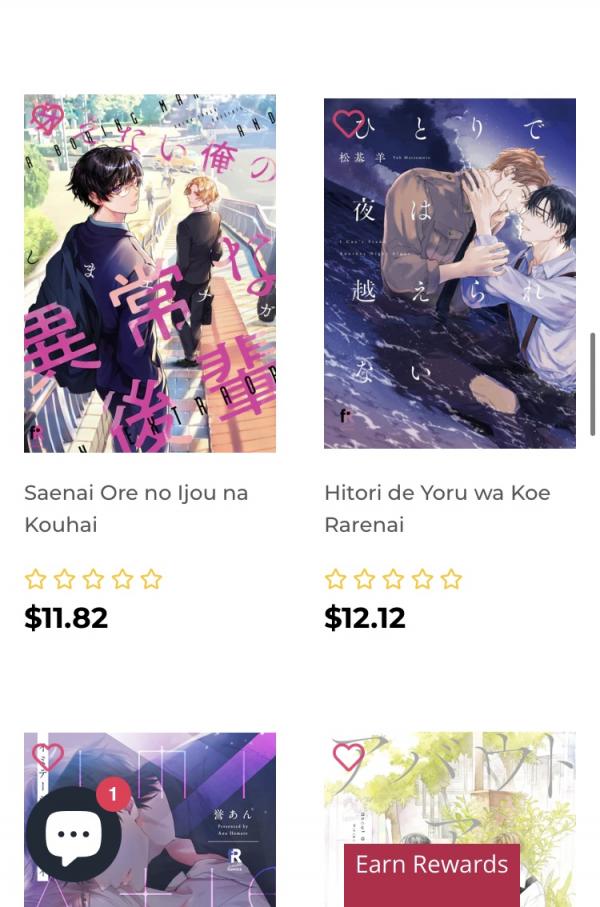Wishlist the purple cover book at bottom left
This screenshot has height=907, width=600.
point(47,757)
